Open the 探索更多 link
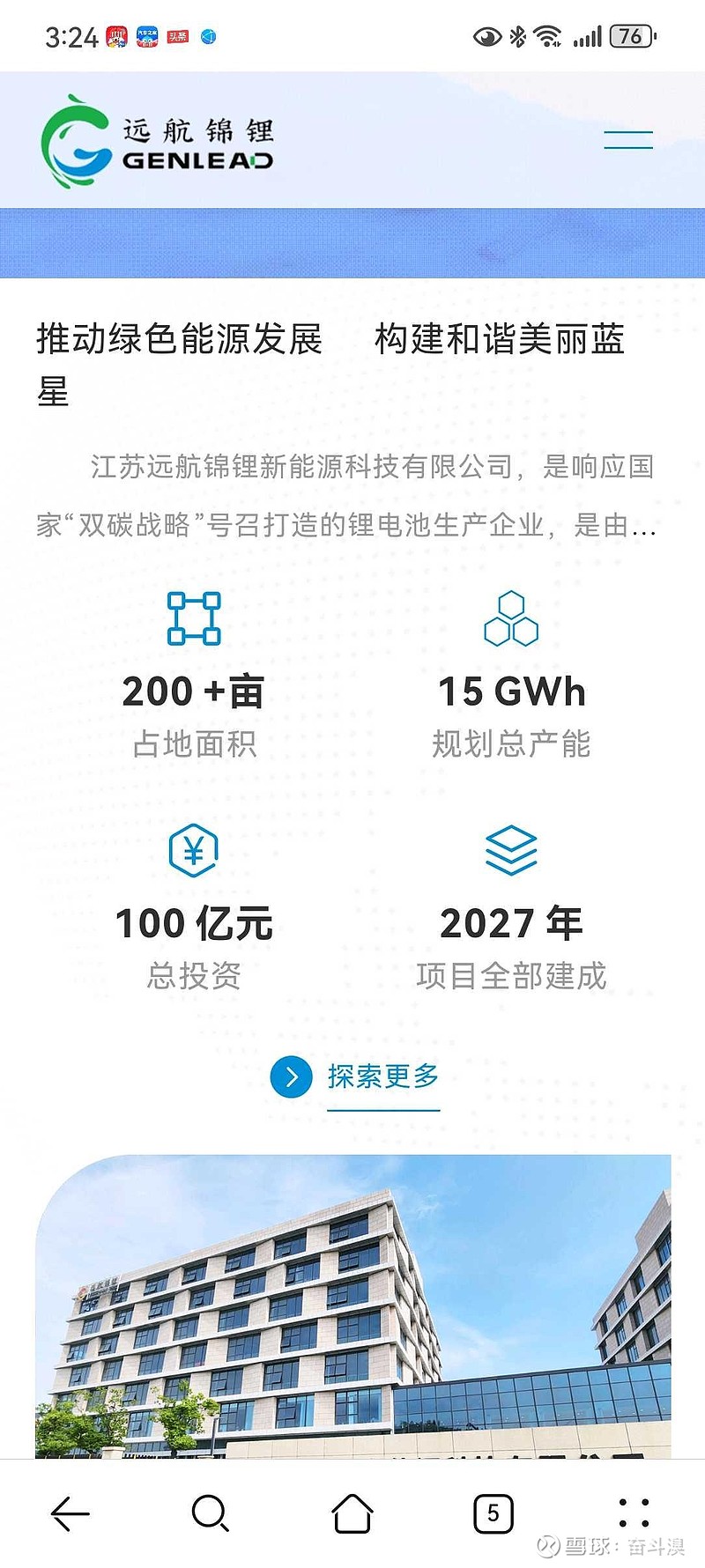Screen dimensions: 705x1568 coord(381,1076)
